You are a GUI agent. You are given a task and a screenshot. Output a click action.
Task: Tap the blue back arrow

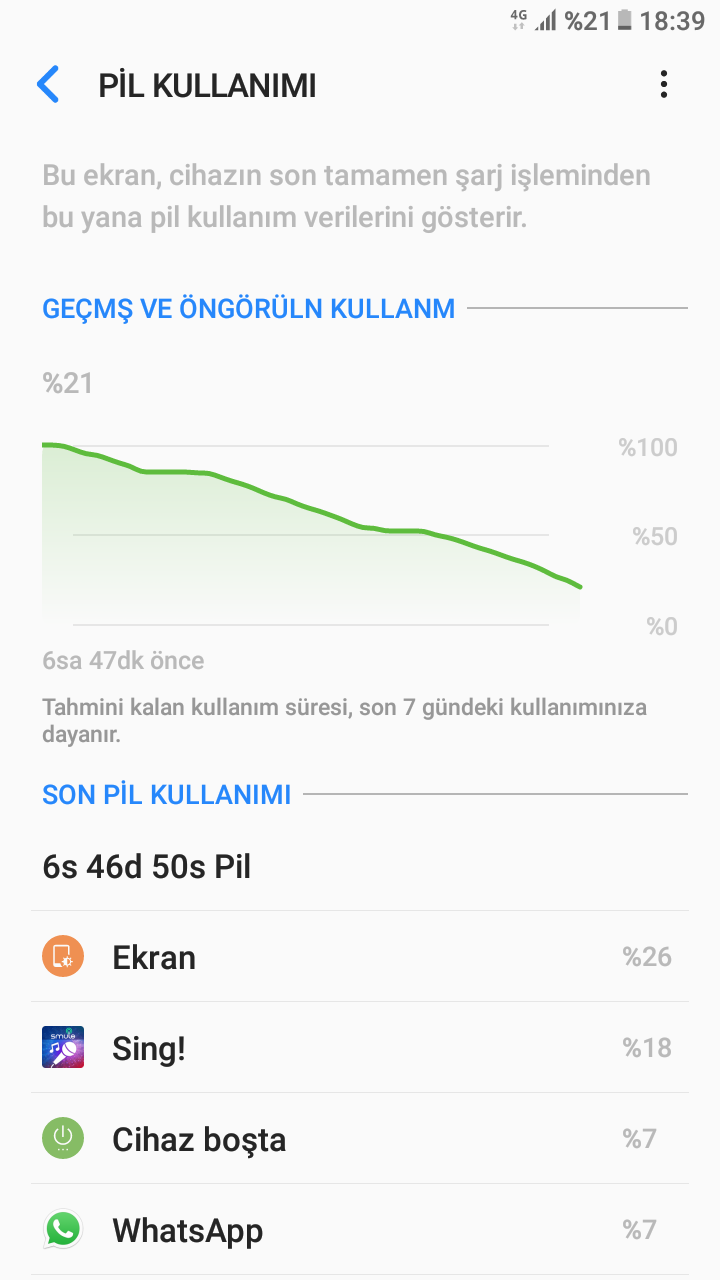pos(47,84)
